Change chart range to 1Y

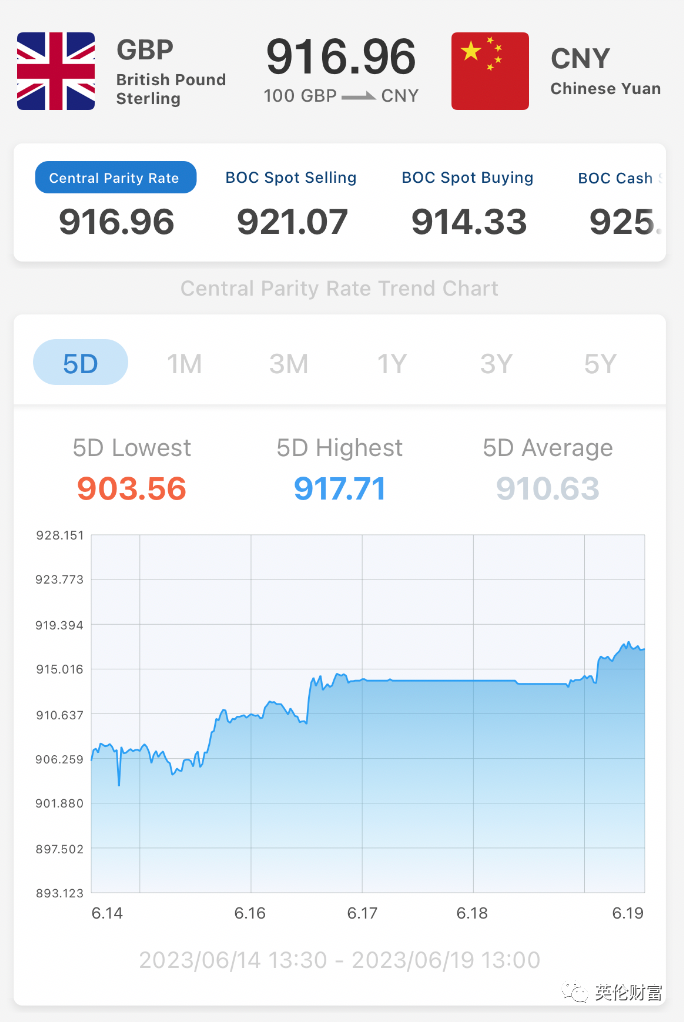pos(392,363)
